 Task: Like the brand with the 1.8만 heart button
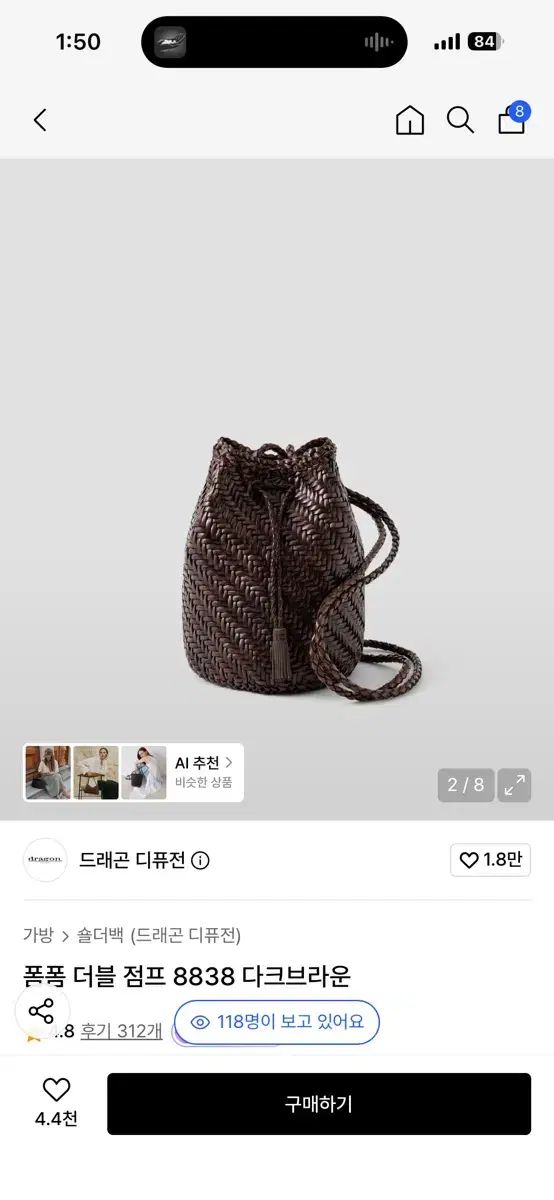[490, 860]
